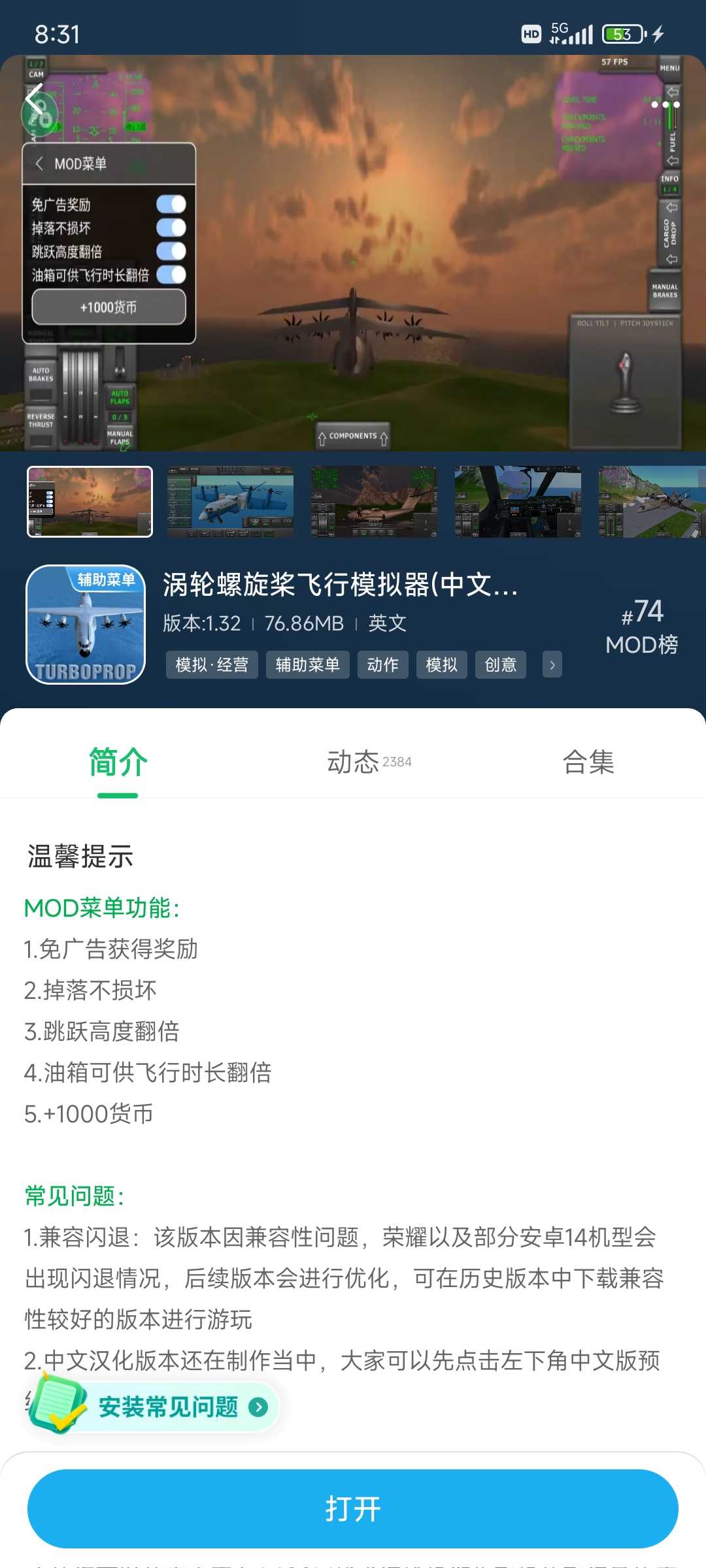Open the 模拟 tag
706x1568 pixels.
[x=441, y=665]
